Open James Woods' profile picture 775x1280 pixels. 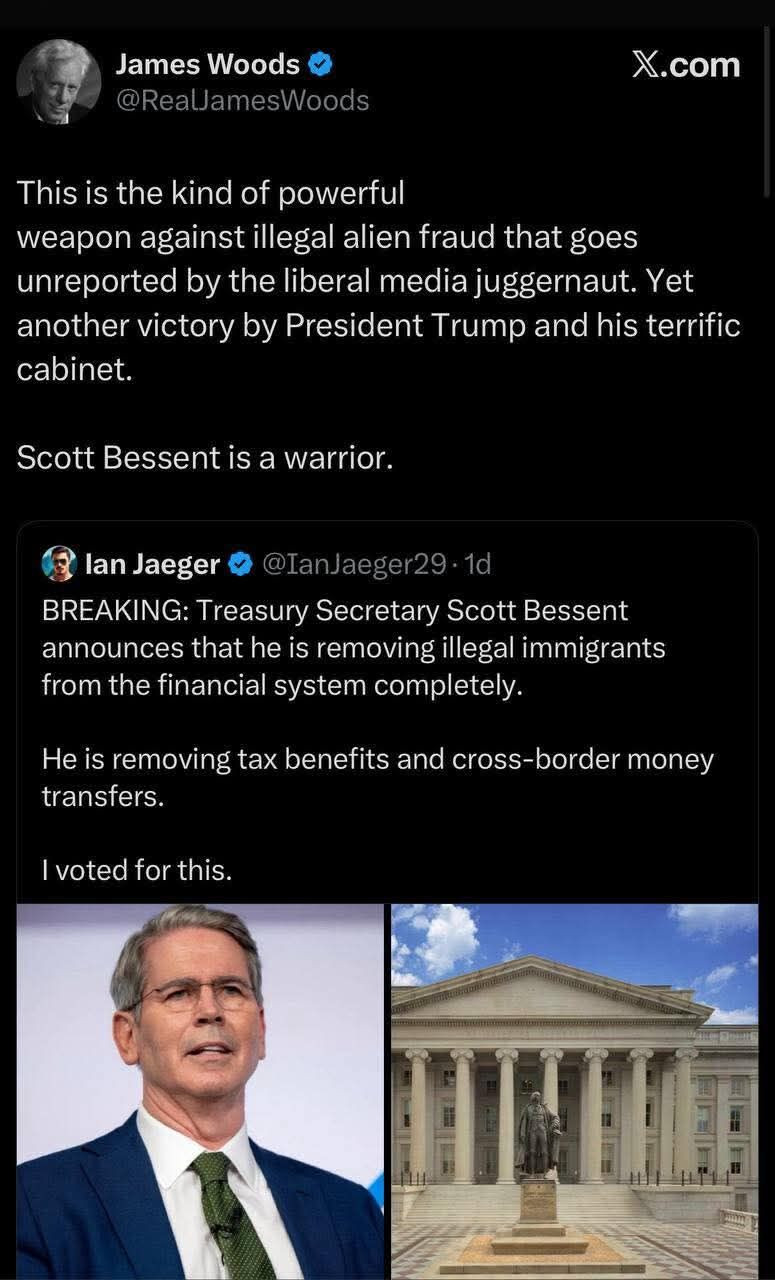coord(59,82)
